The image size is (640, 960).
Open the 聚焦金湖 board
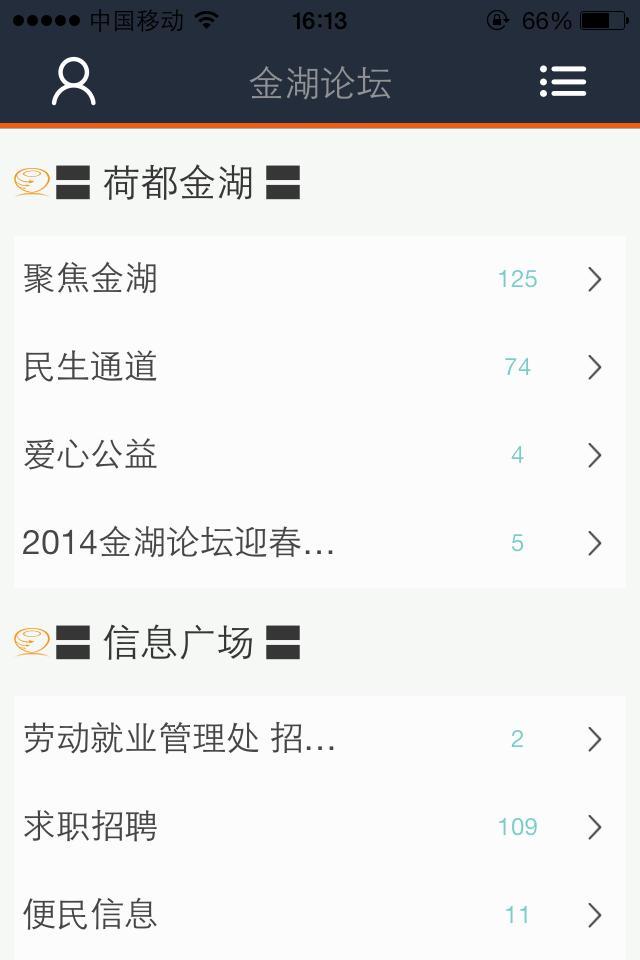coord(318,279)
